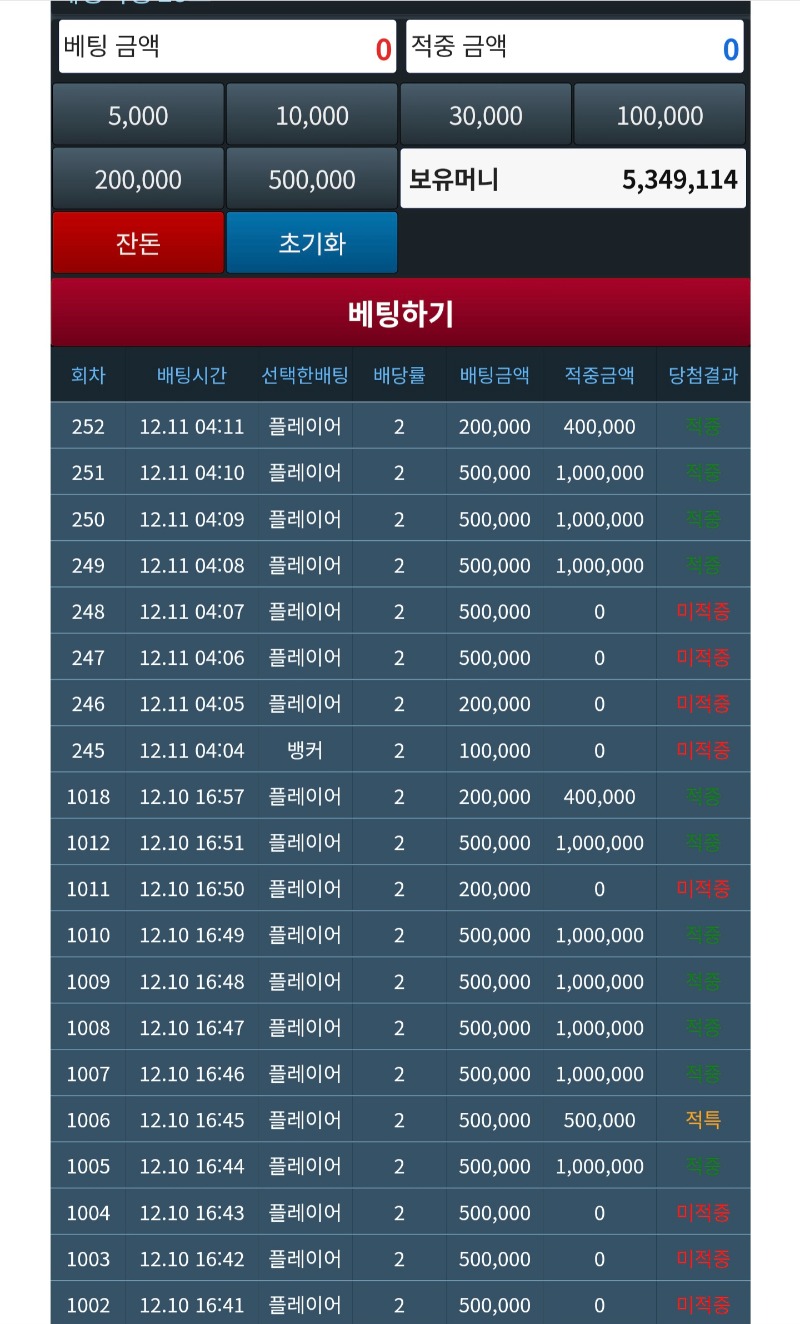800x1324 pixels.
Task: Choose the 10,000 amount button
Action: pyautogui.click(x=312, y=115)
